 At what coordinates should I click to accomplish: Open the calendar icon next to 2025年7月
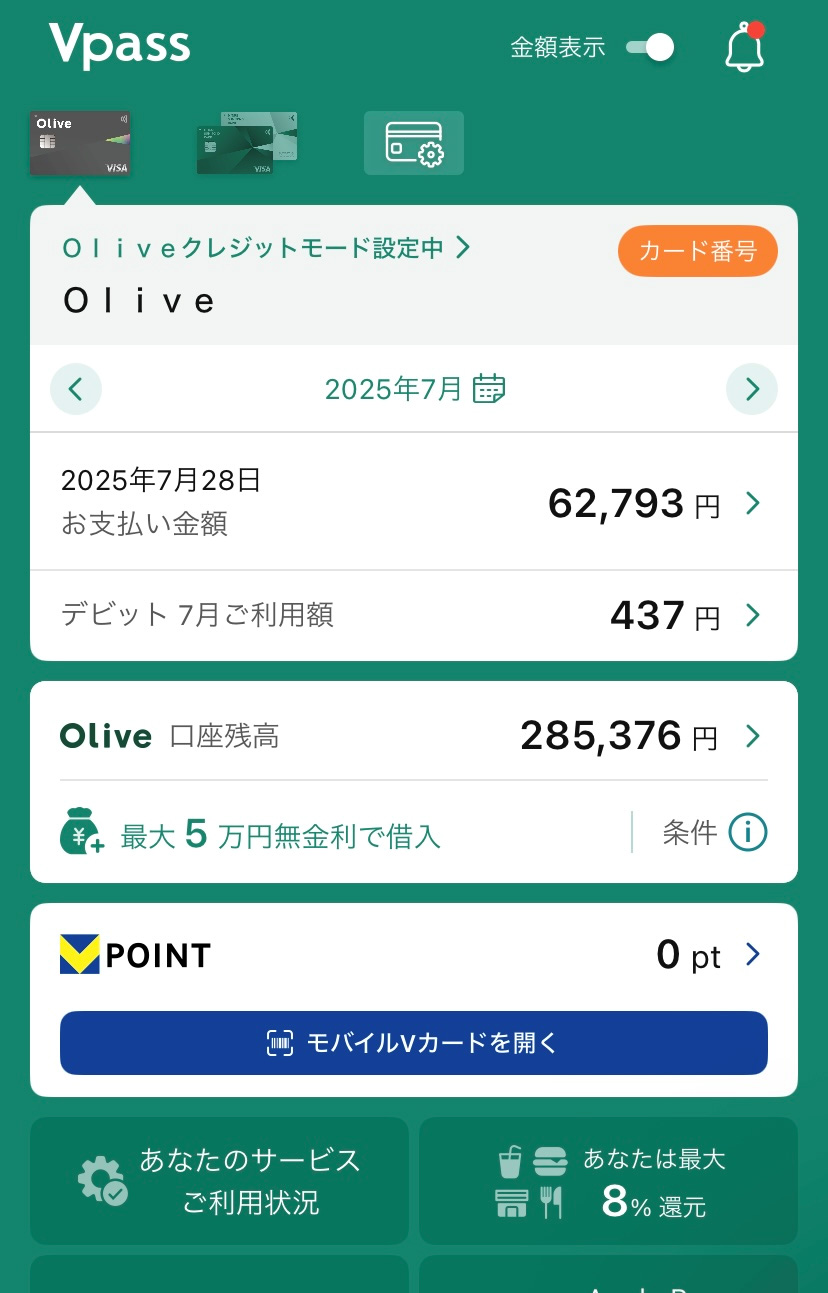point(488,389)
